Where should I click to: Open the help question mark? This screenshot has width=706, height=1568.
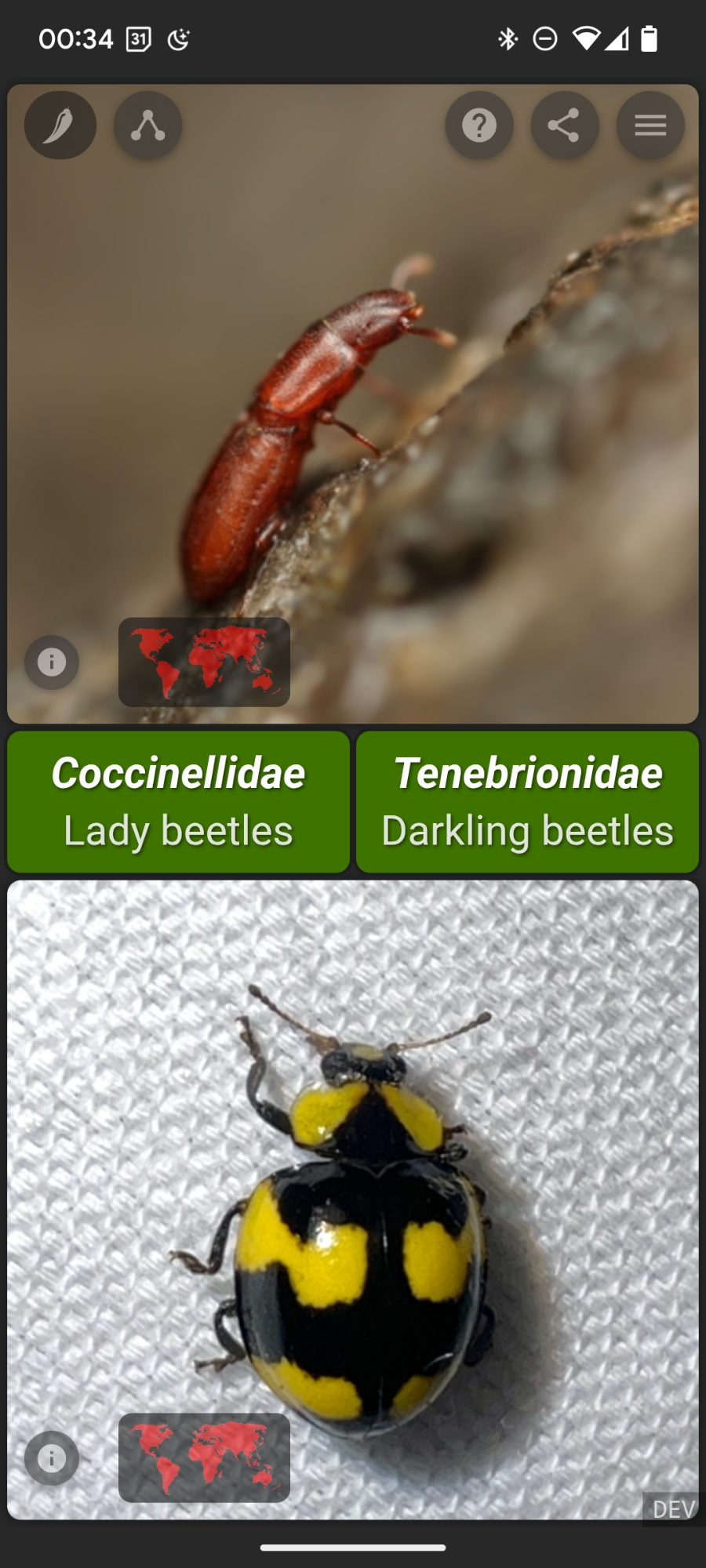[x=479, y=125]
